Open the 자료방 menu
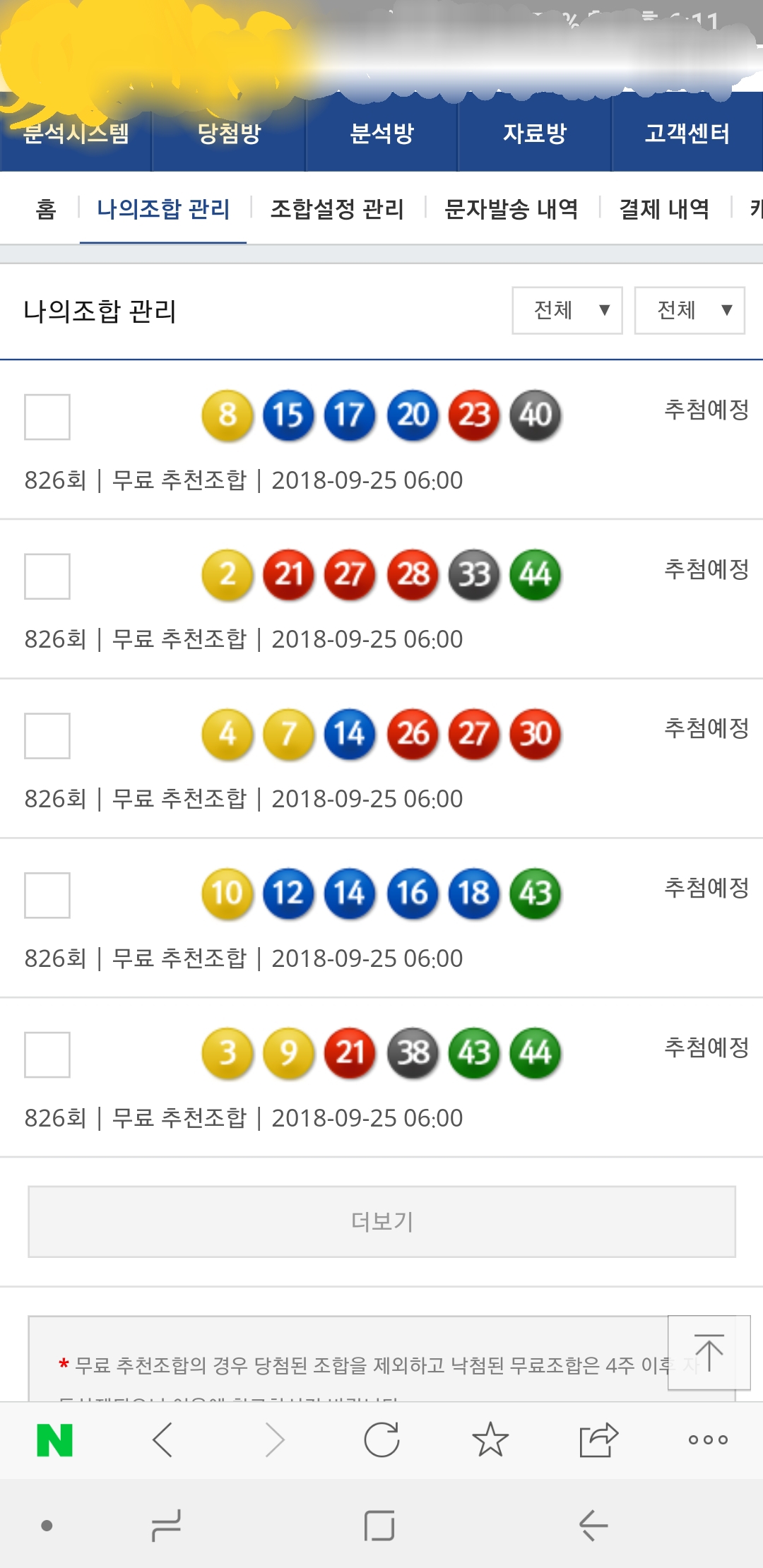The height and width of the screenshot is (1568, 763). (535, 133)
